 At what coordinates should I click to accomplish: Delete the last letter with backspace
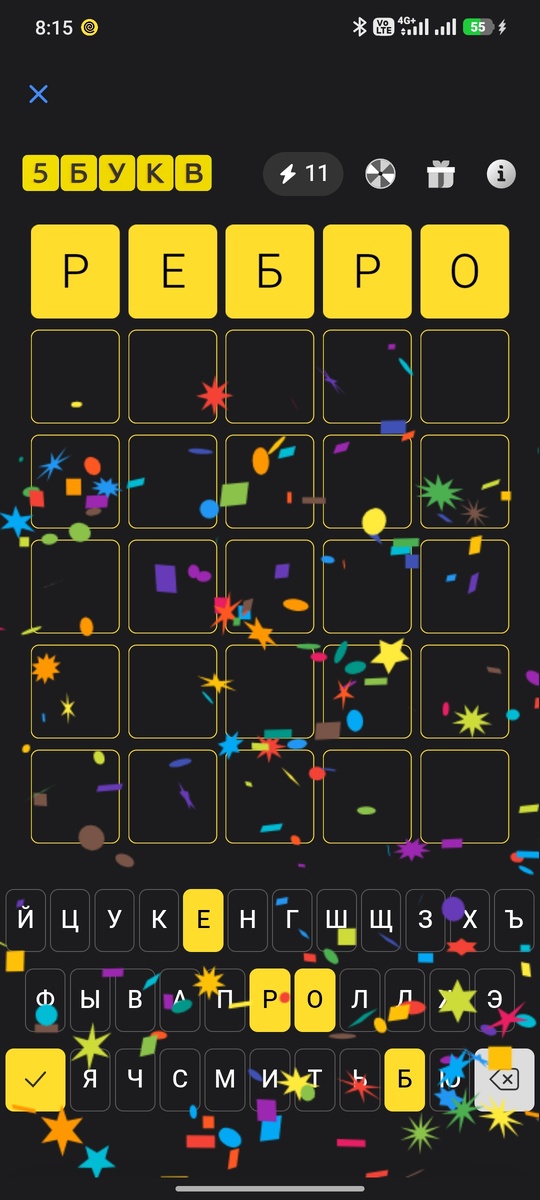(x=505, y=1080)
